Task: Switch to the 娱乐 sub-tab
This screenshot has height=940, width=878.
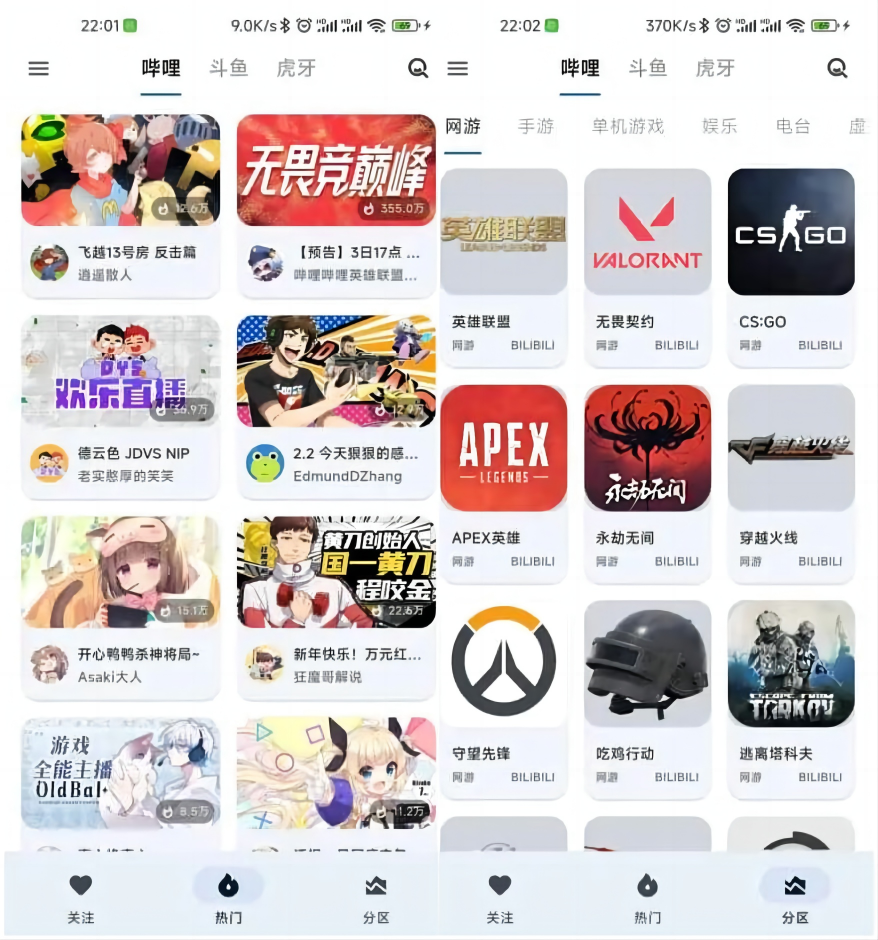Action: (720, 126)
